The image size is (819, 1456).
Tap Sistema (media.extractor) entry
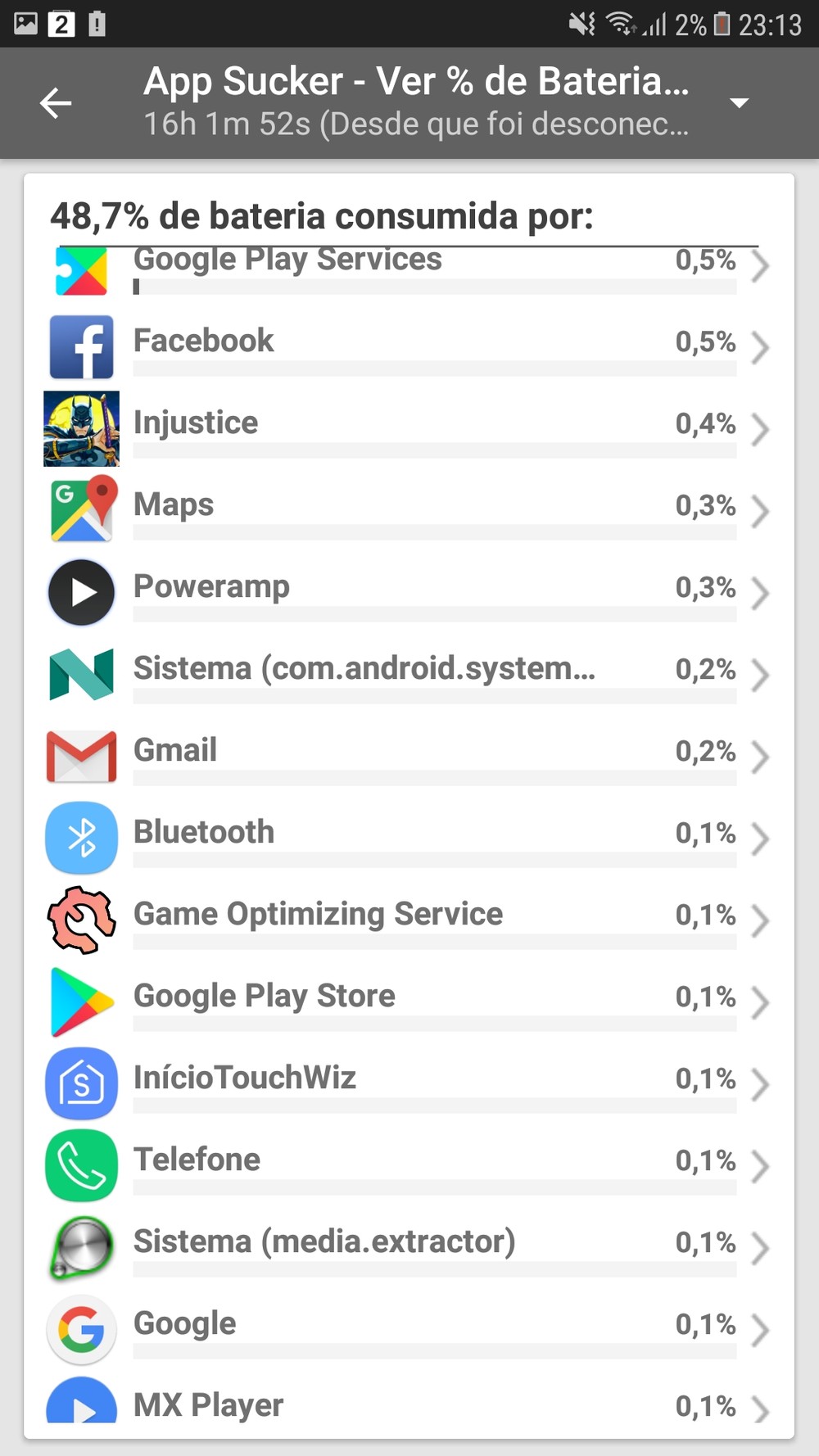409,1246
